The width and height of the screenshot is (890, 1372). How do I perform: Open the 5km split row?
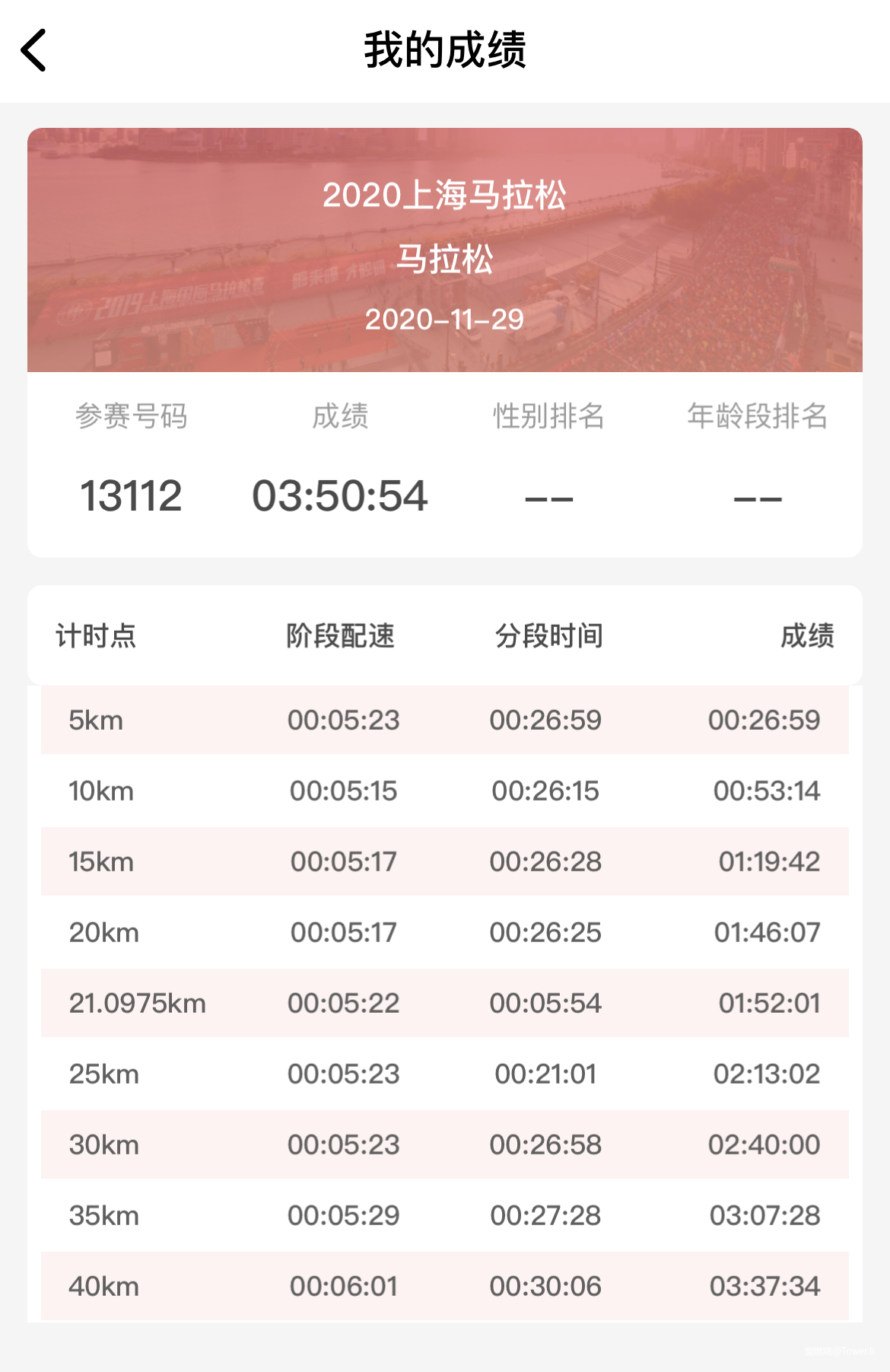pos(445,718)
